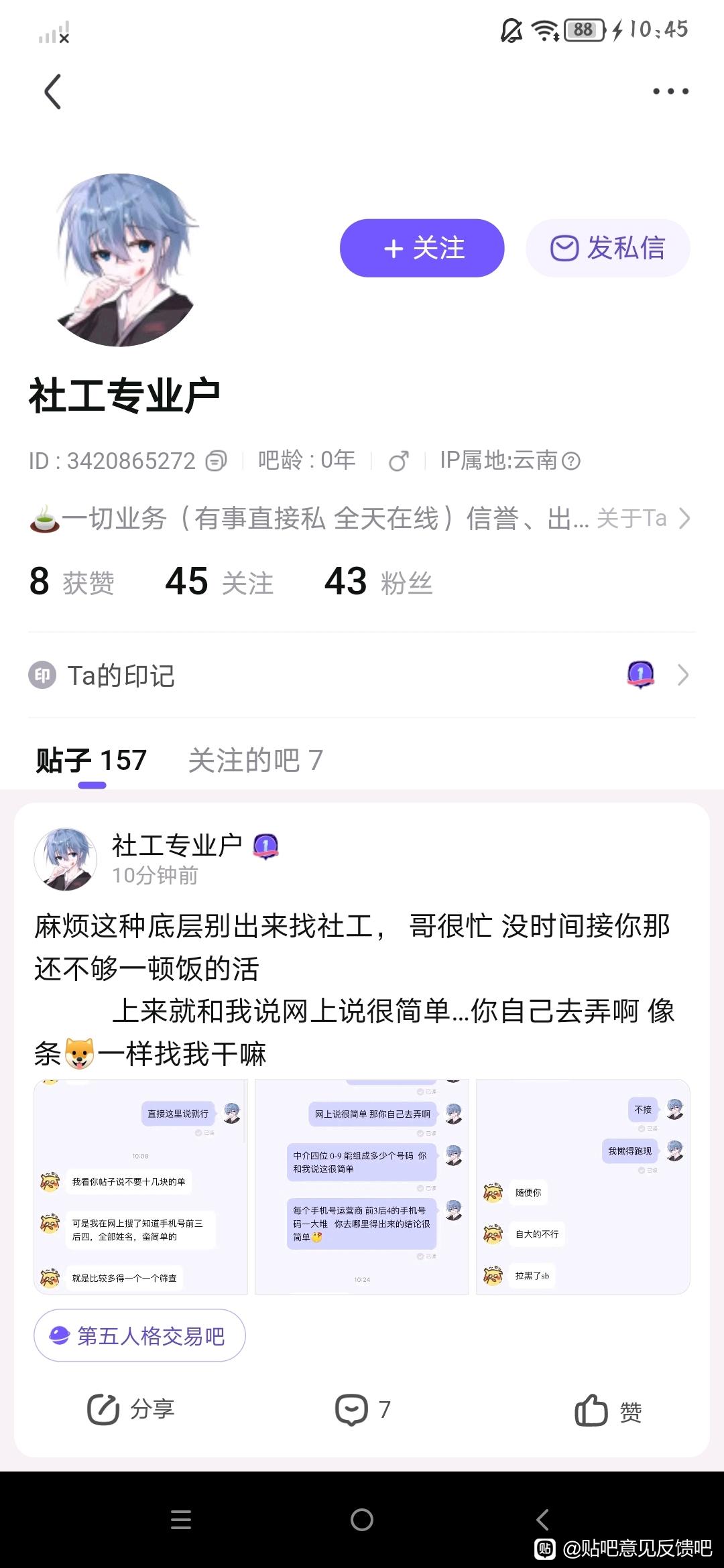The width and height of the screenshot is (724, 1568).
Task: Open 第五人格交易吧 forum chip
Action: pyautogui.click(x=139, y=1335)
